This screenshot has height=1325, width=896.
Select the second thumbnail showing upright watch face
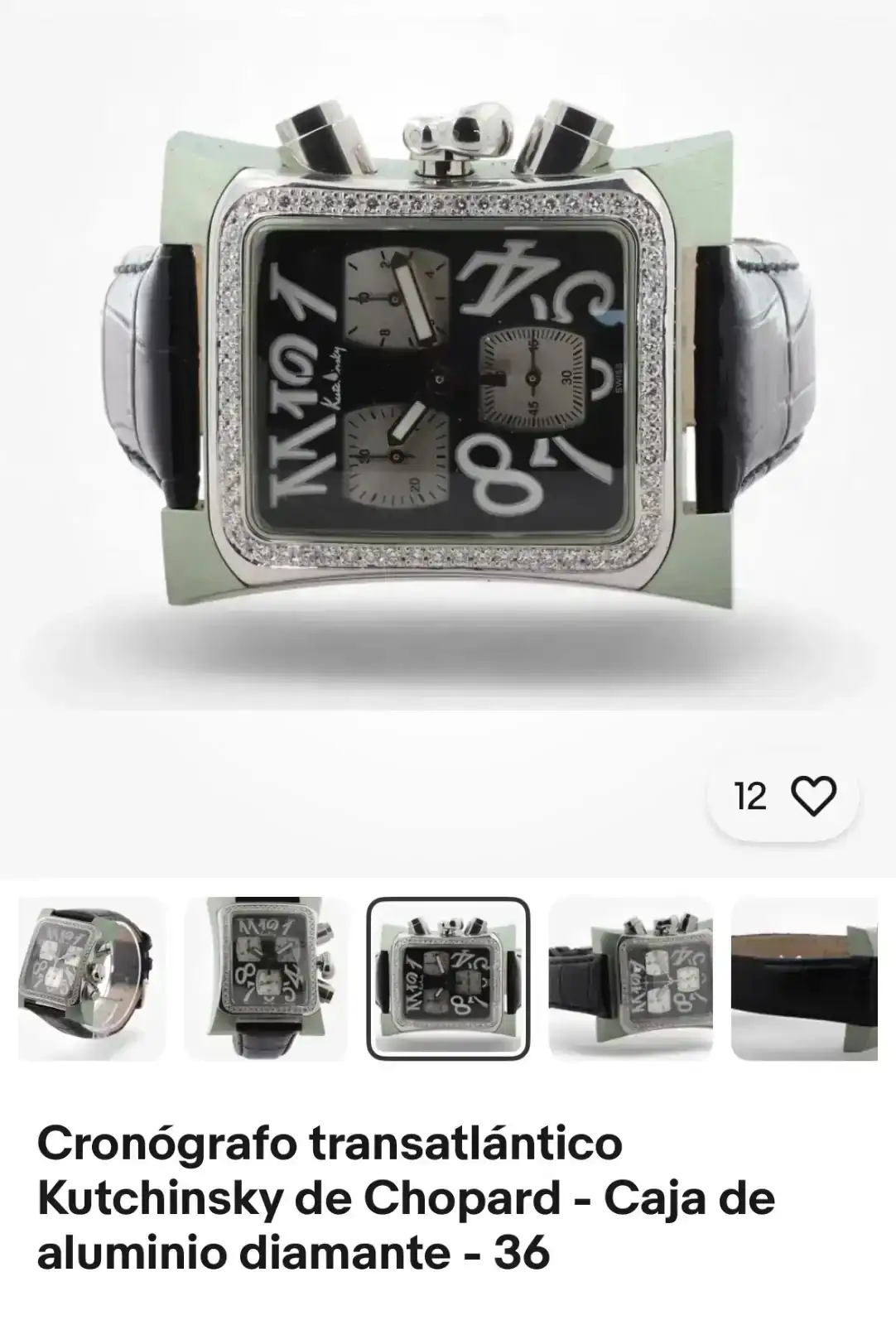tap(267, 979)
